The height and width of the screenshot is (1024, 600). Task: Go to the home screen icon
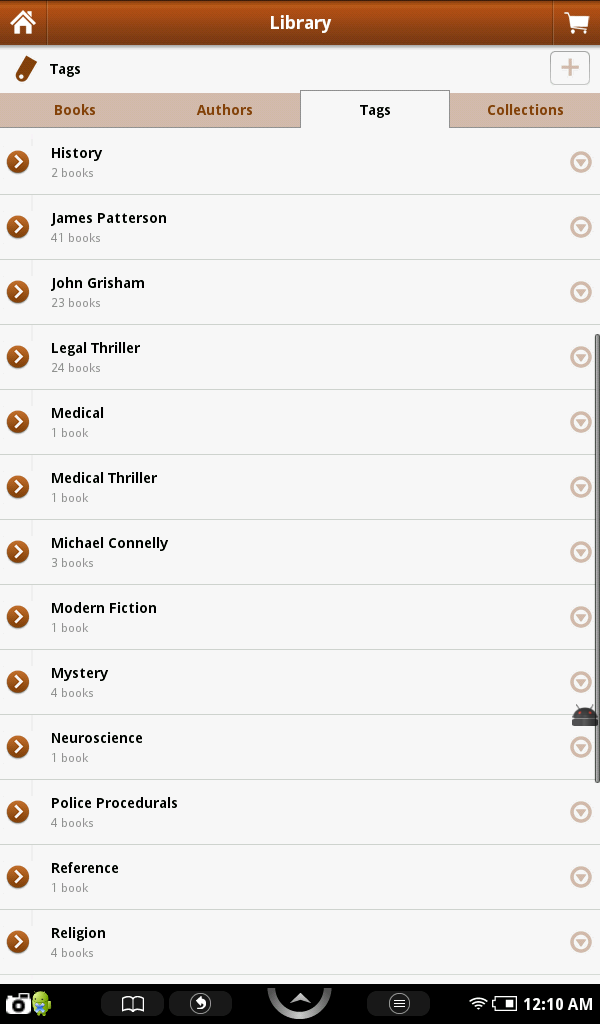tap(23, 22)
